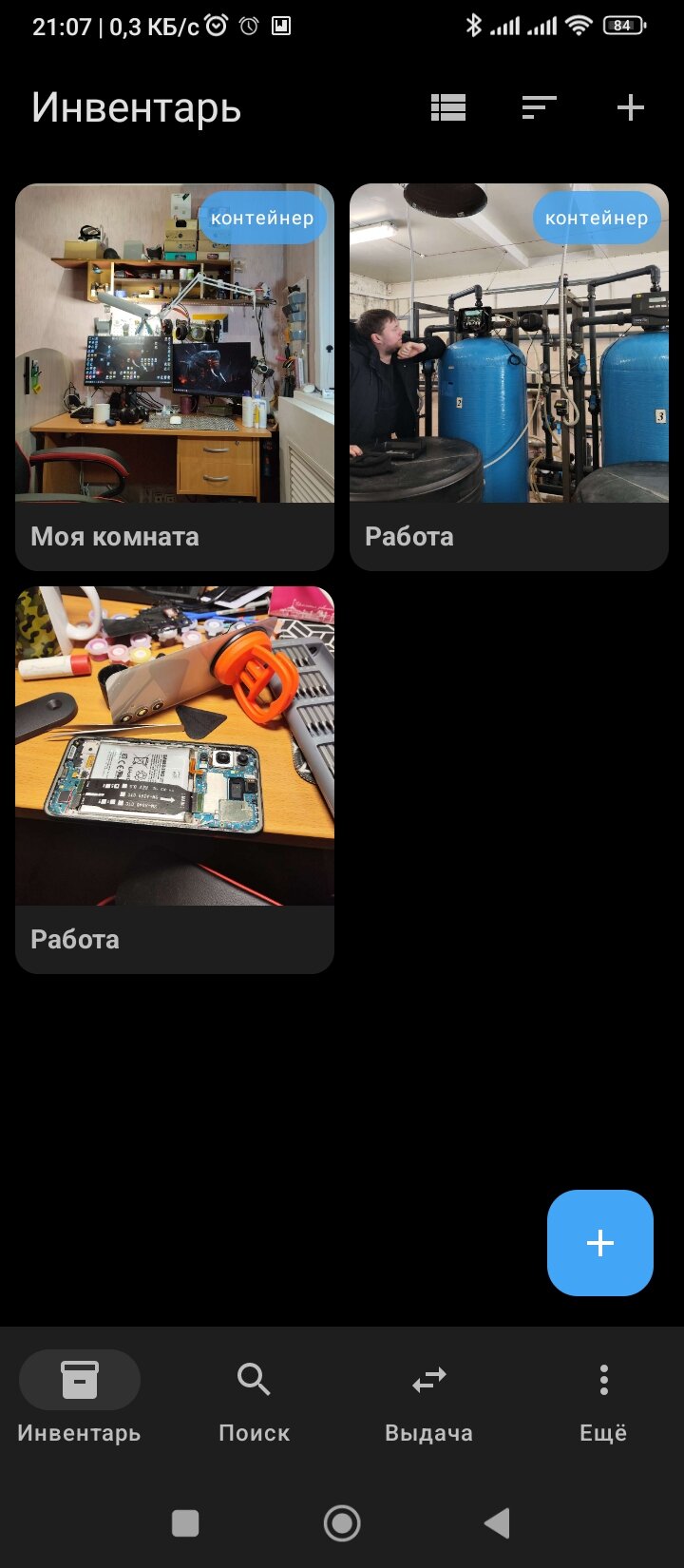This screenshot has width=684, height=1568.
Task: Open the Моя комната container card
Action: click(x=175, y=376)
